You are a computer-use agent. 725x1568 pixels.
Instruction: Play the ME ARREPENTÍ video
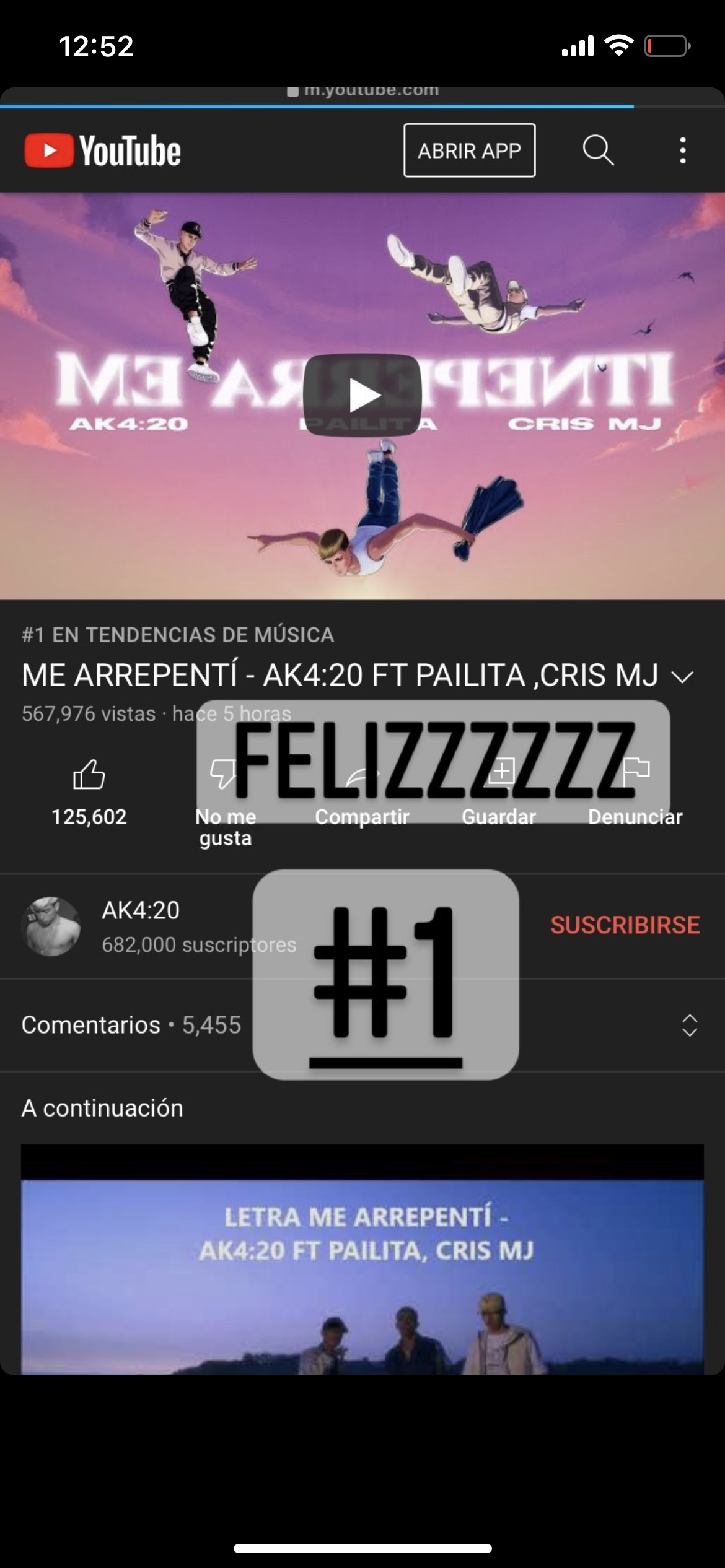coord(362,395)
